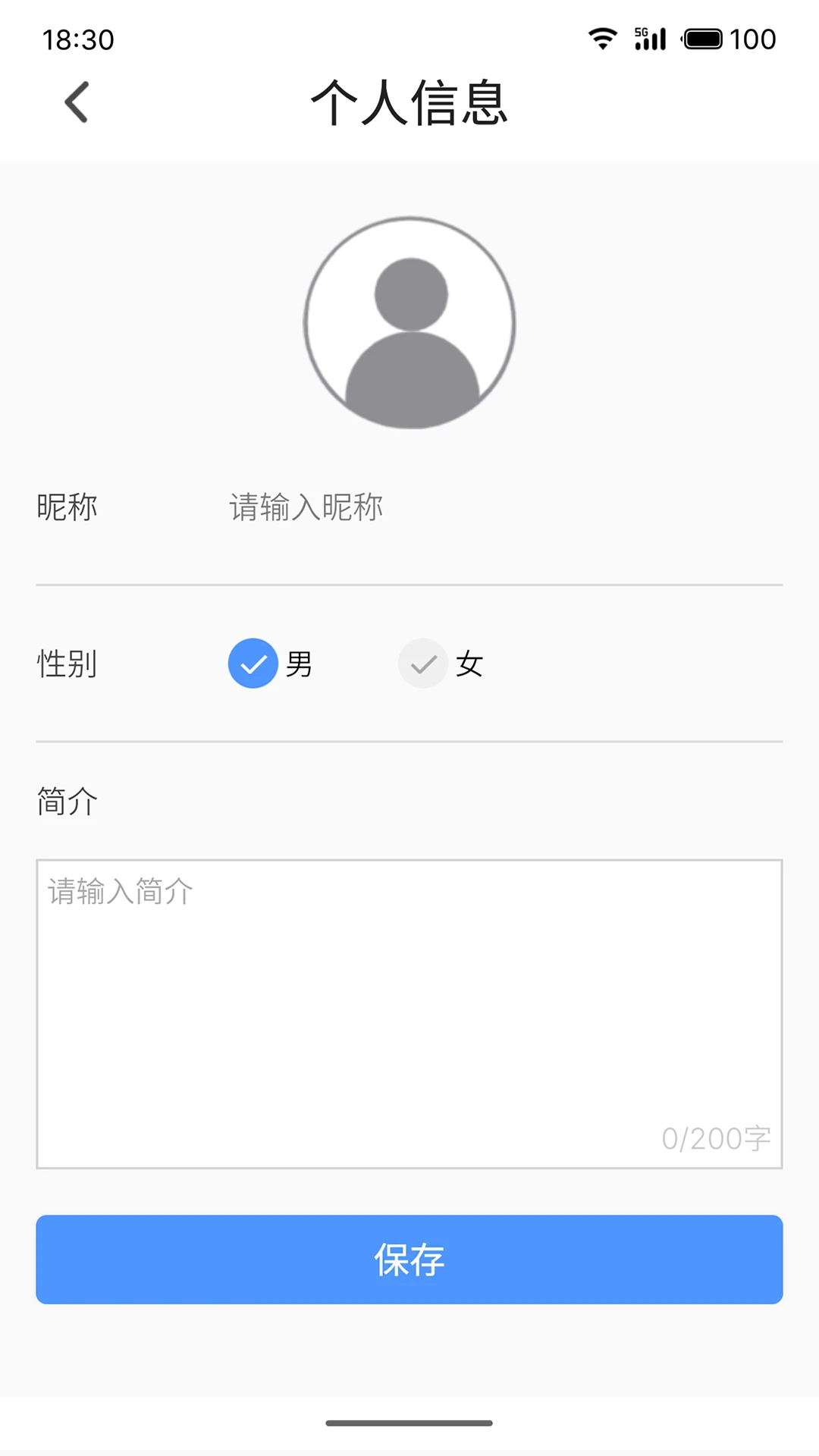Go back from 个人信息 page
The image size is (819, 1456).
[77, 102]
